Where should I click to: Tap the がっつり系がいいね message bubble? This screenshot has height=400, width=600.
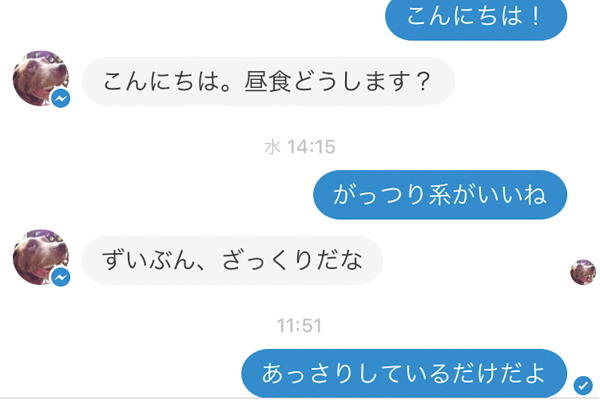440,195
